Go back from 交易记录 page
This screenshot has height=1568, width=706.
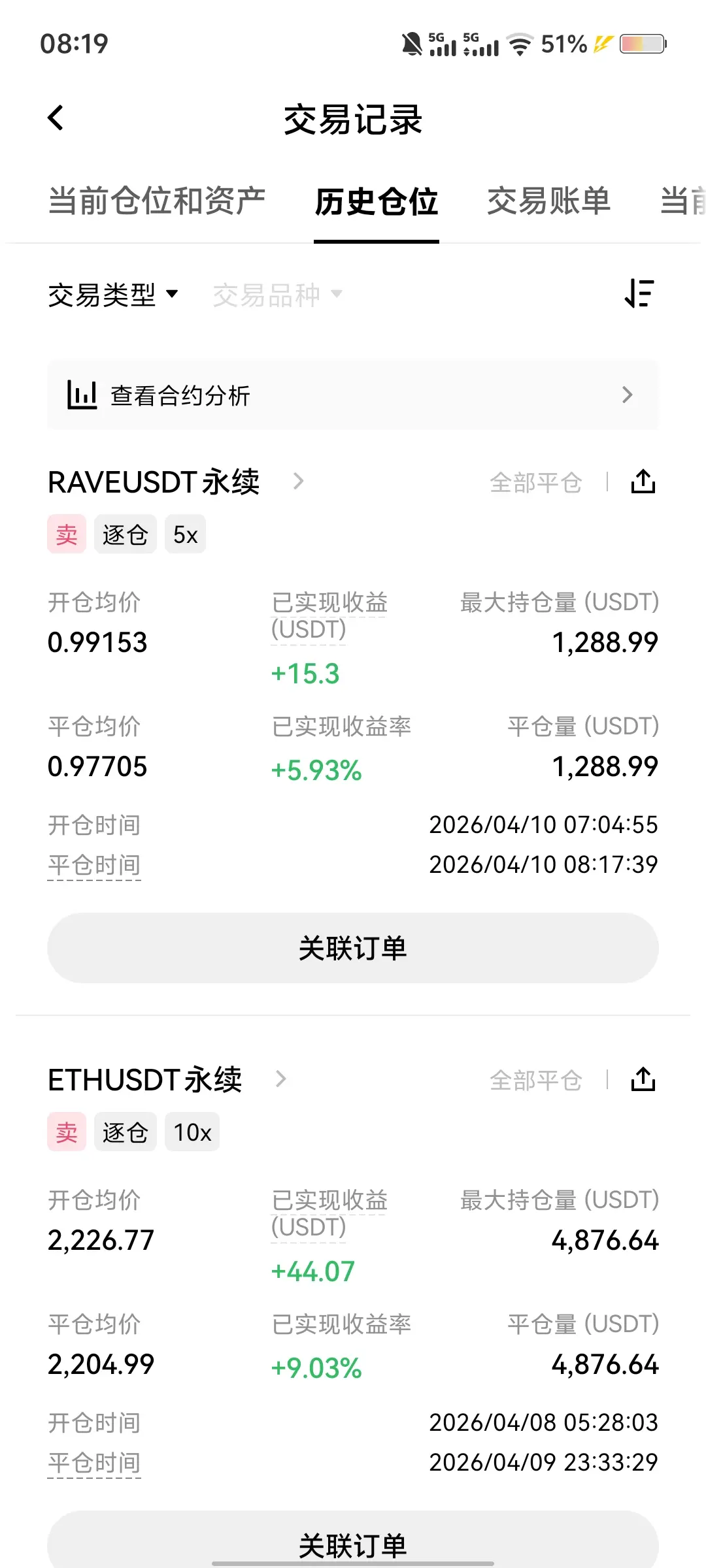pos(56,118)
